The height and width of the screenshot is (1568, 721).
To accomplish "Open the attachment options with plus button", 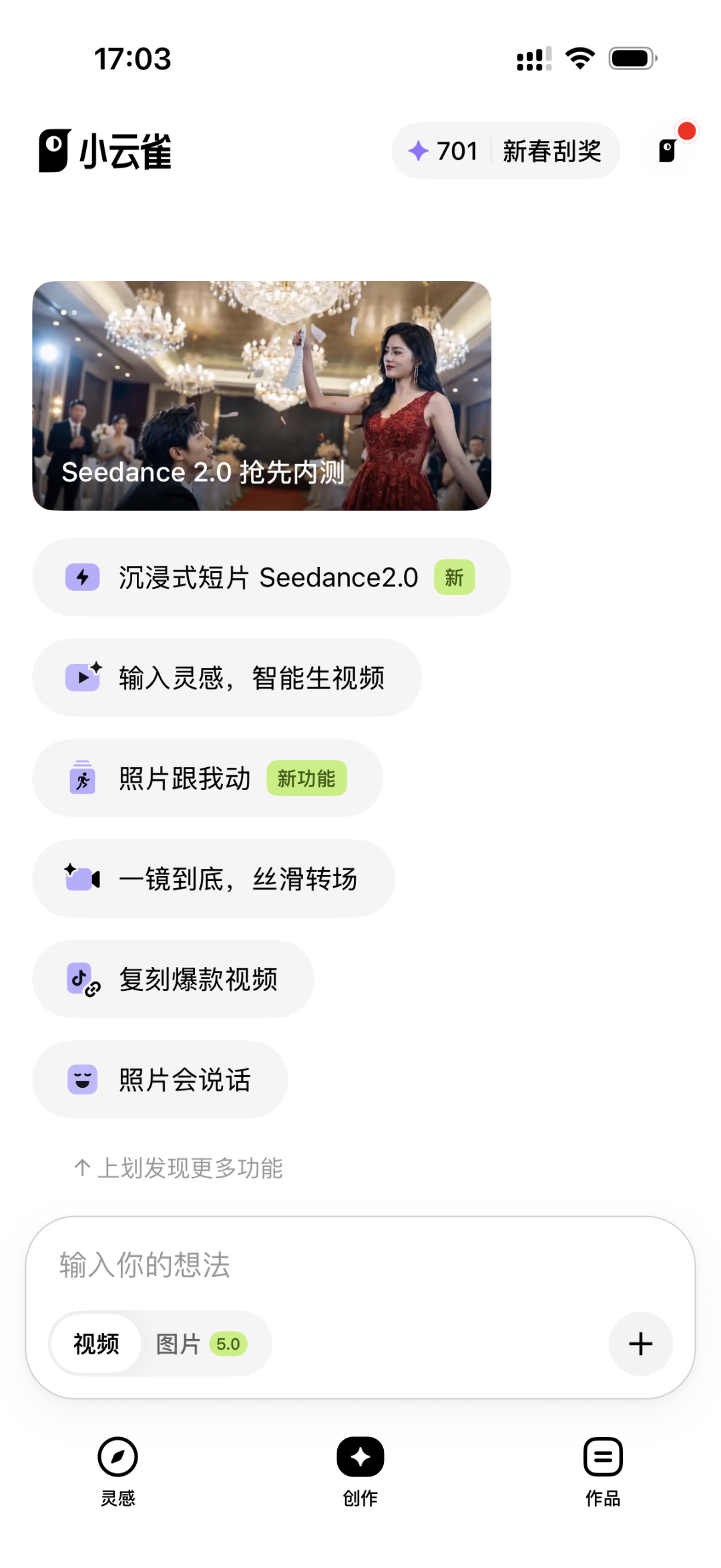I will [x=640, y=1344].
